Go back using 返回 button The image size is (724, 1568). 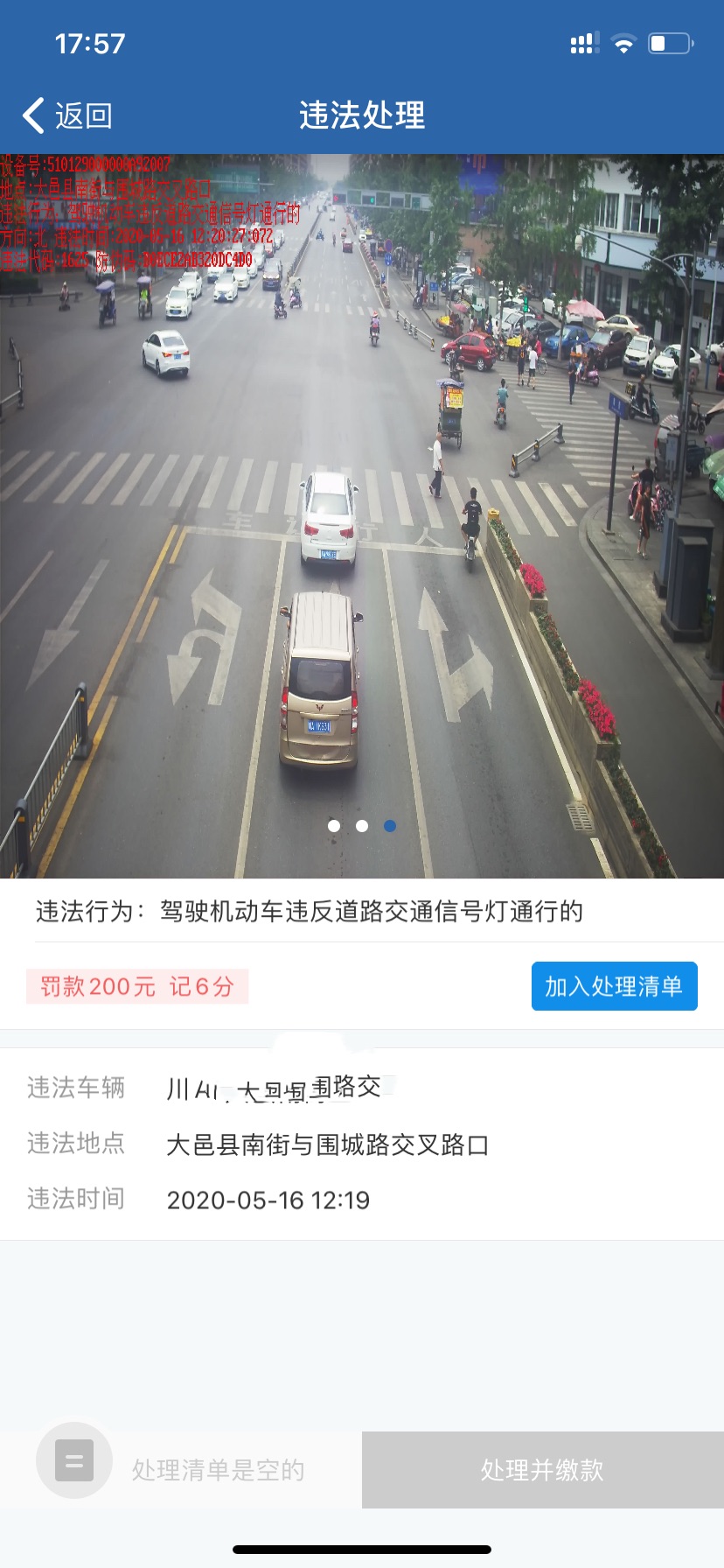tap(68, 115)
